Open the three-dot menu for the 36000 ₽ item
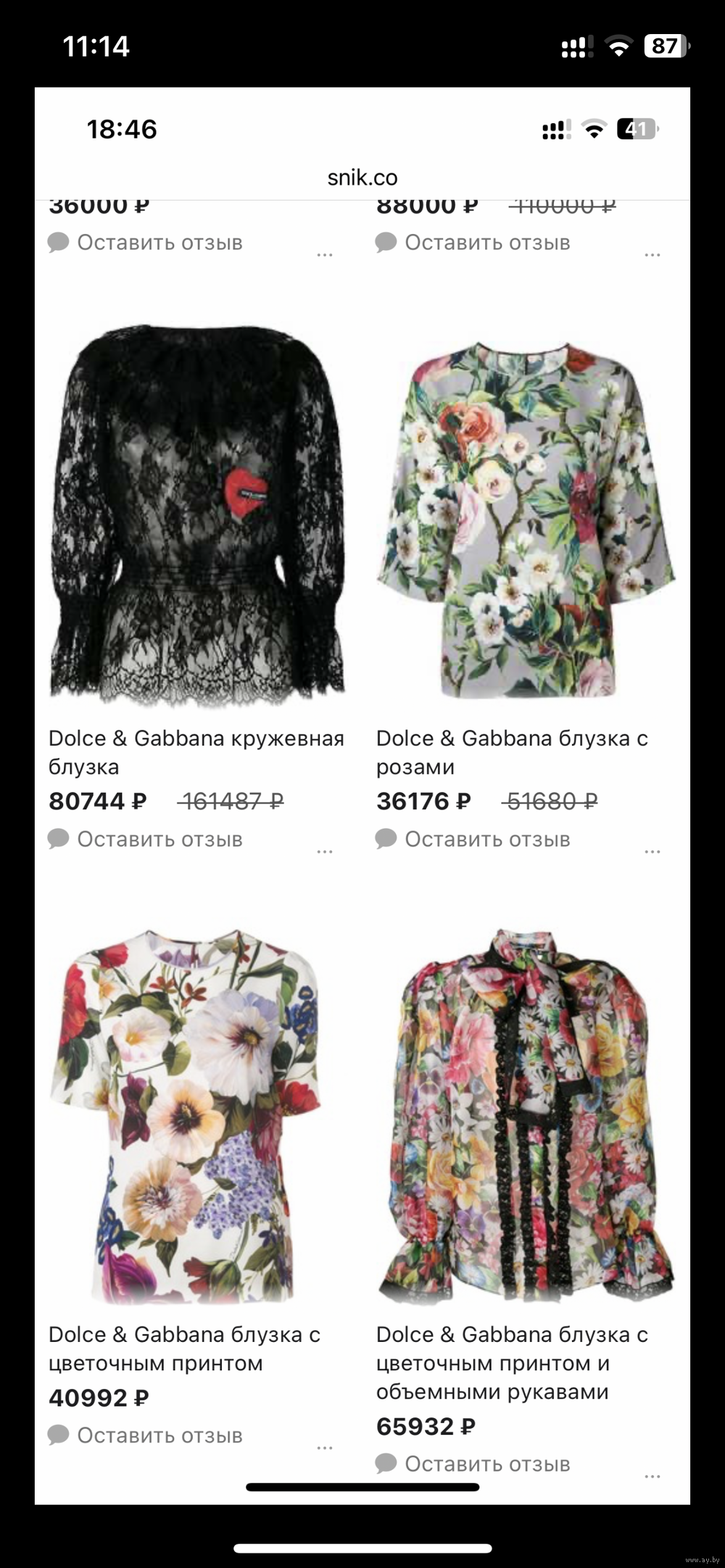The height and width of the screenshot is (1568, 725). coord(325,256)
